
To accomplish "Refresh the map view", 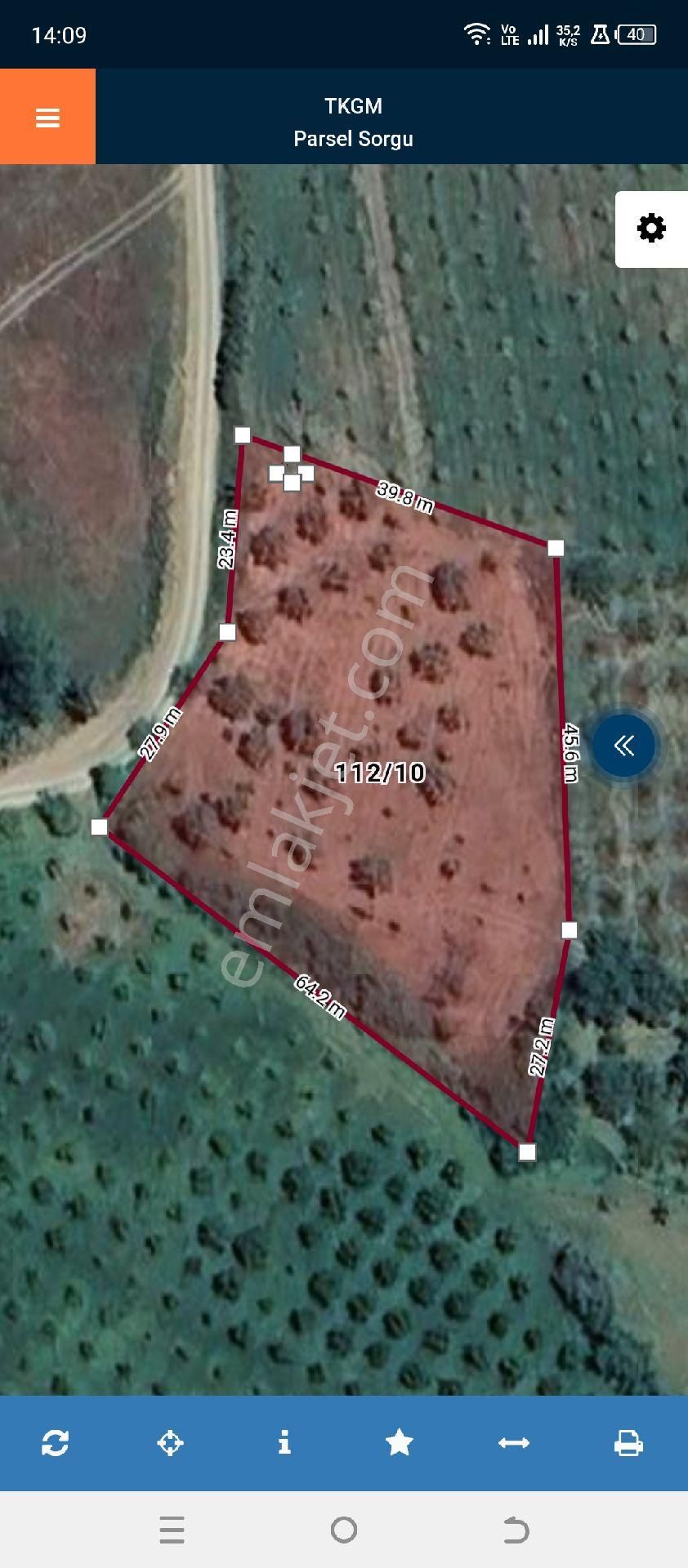I will point(56,1443).
